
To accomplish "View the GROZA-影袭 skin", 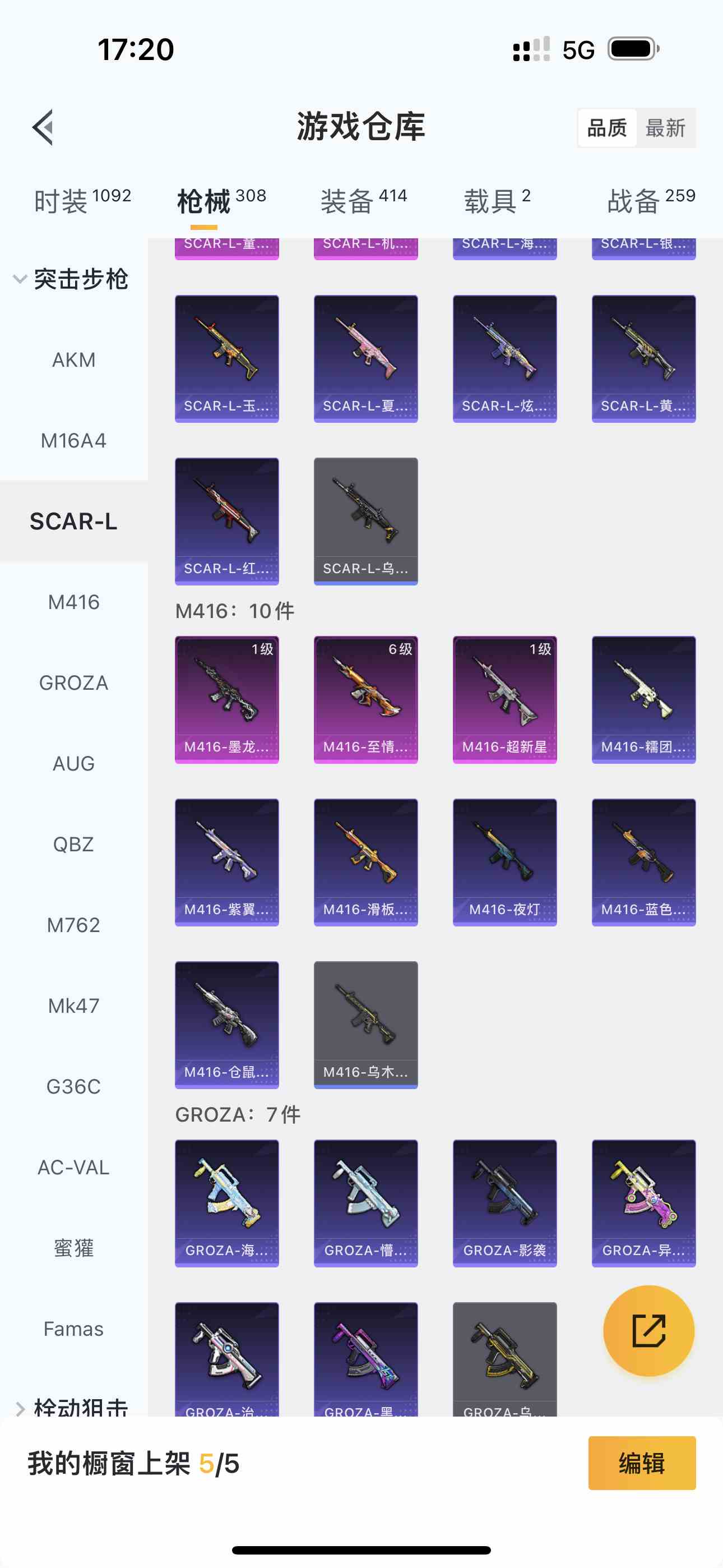I will [x=504, y=1203].
